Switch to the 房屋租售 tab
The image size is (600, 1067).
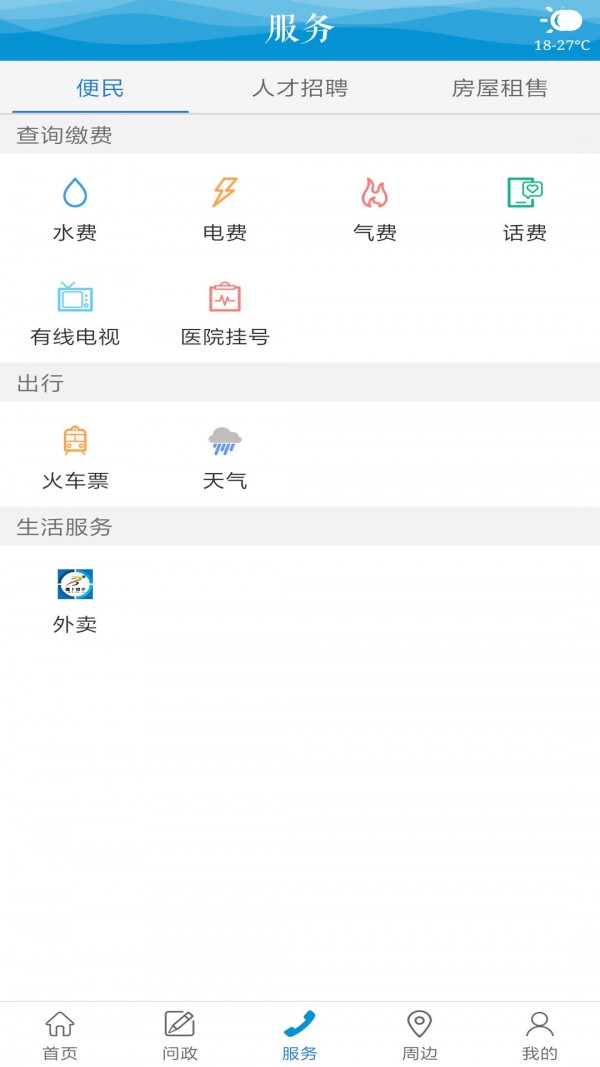500,88
